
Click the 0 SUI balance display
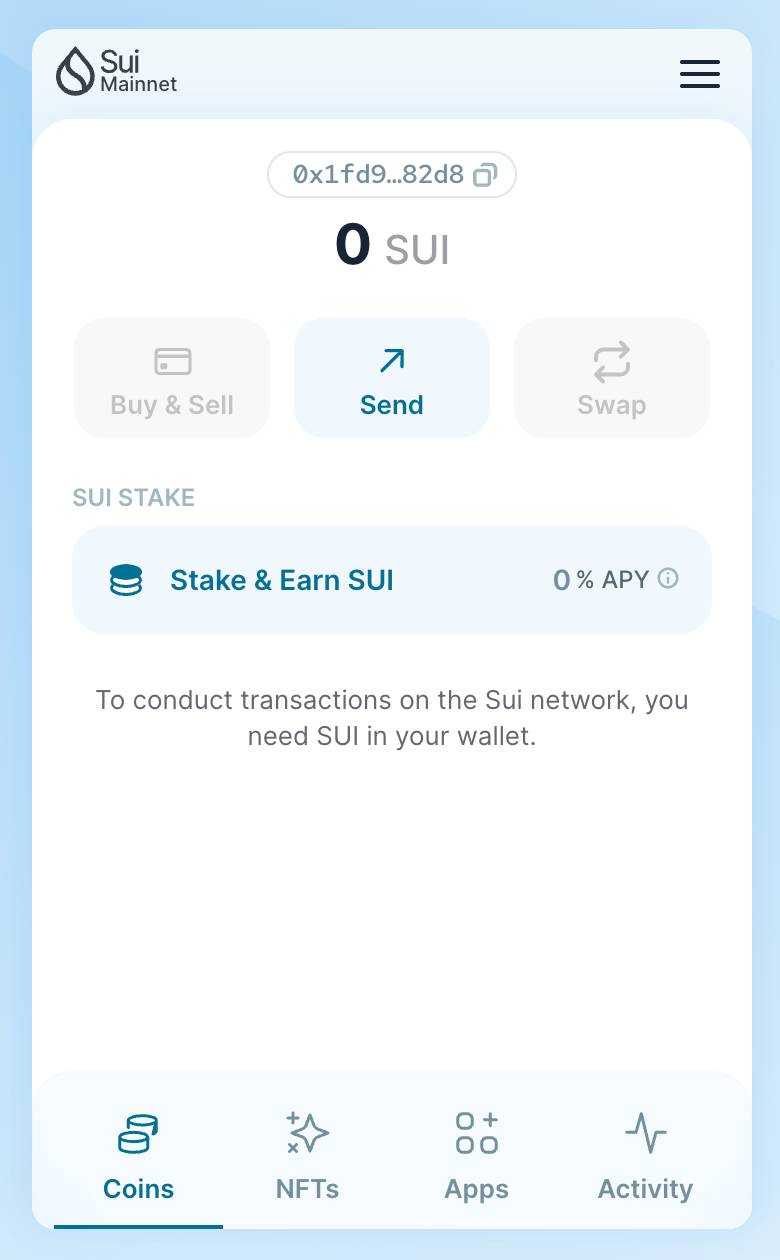tap(391, 245)
